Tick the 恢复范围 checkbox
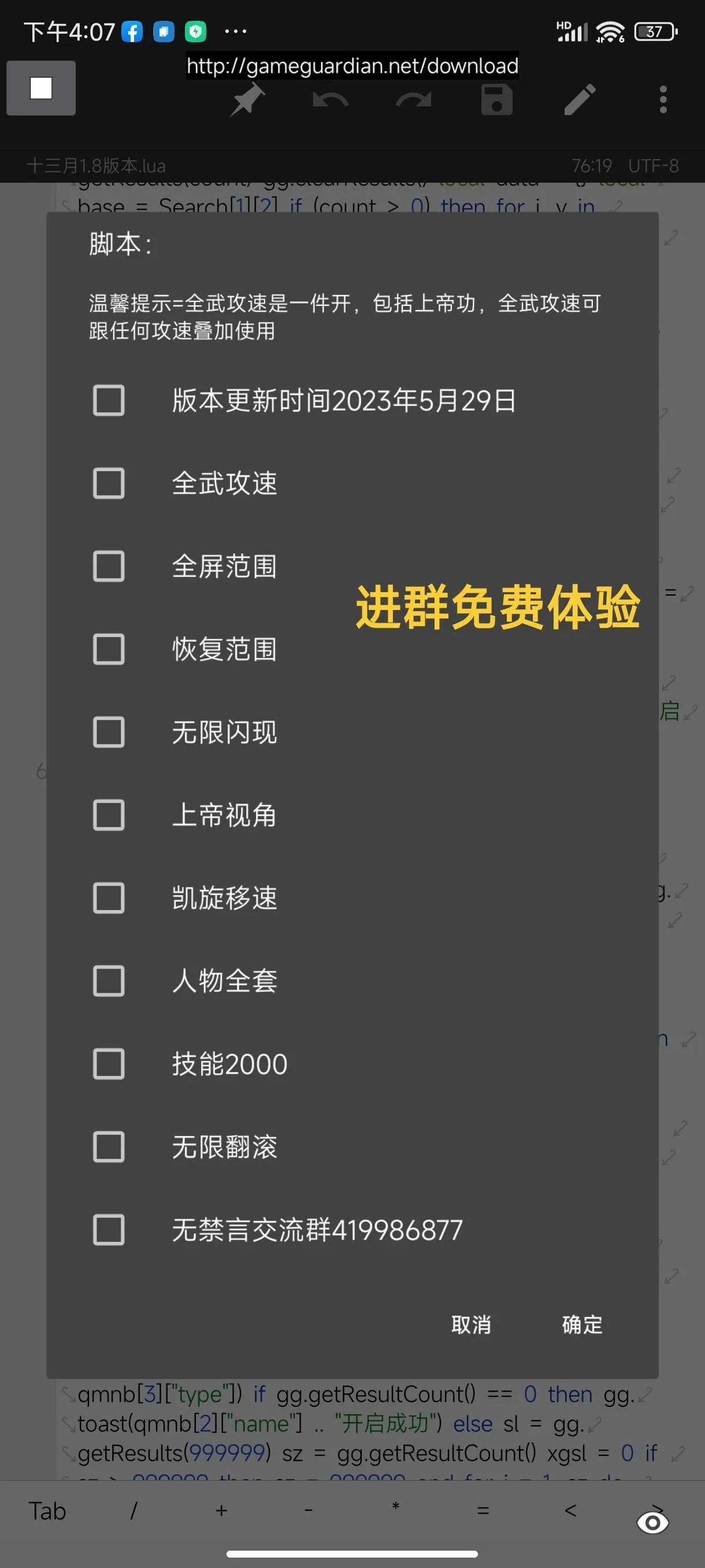Viewport: 705px width, 1568px height. click(109, 649)
